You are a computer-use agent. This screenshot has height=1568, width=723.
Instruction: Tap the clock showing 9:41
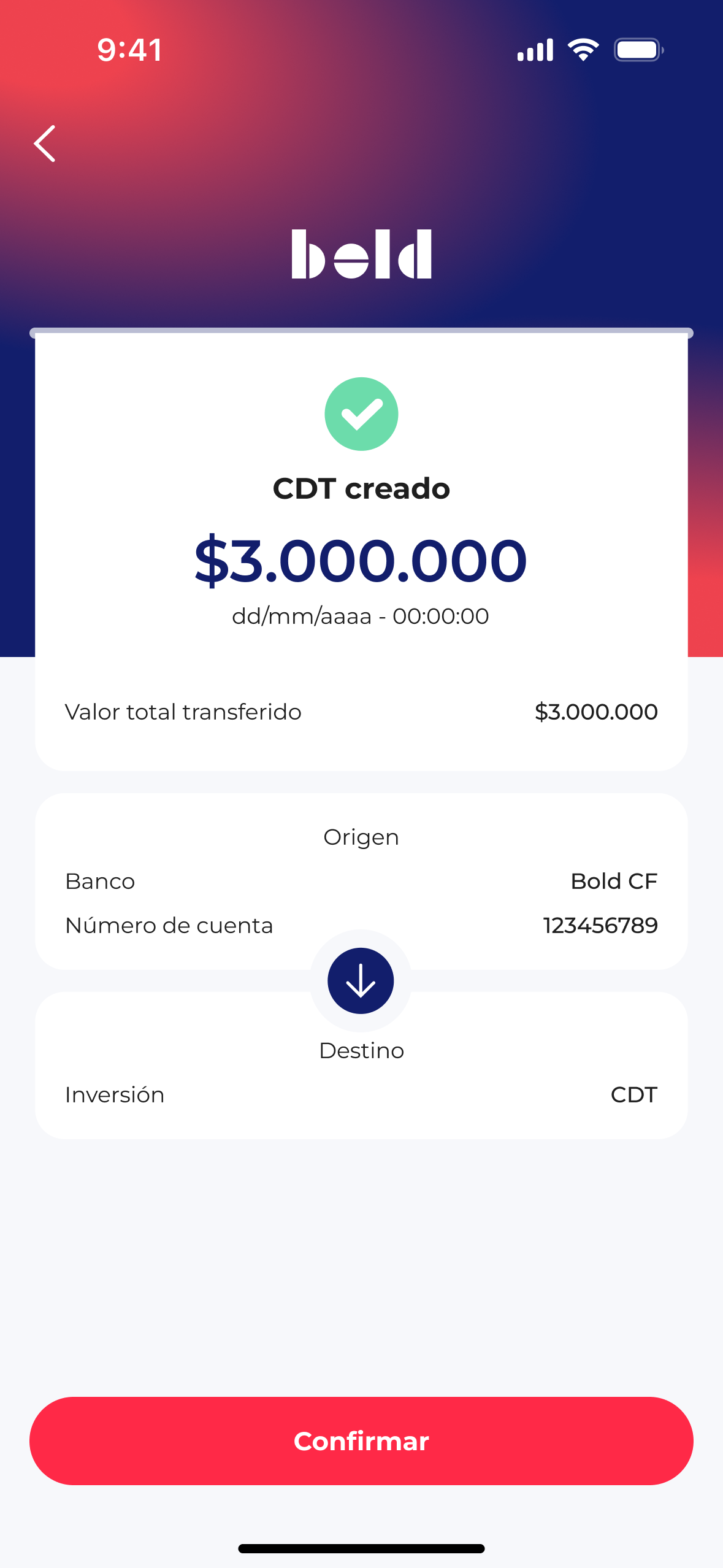pos(129,50)
